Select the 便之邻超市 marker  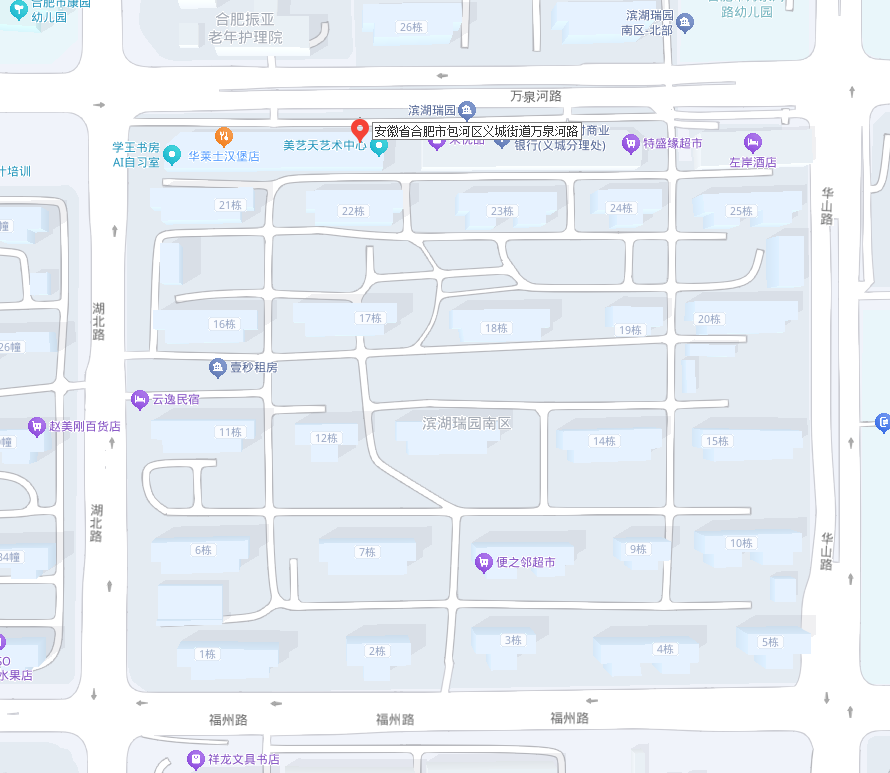[484, 563]
